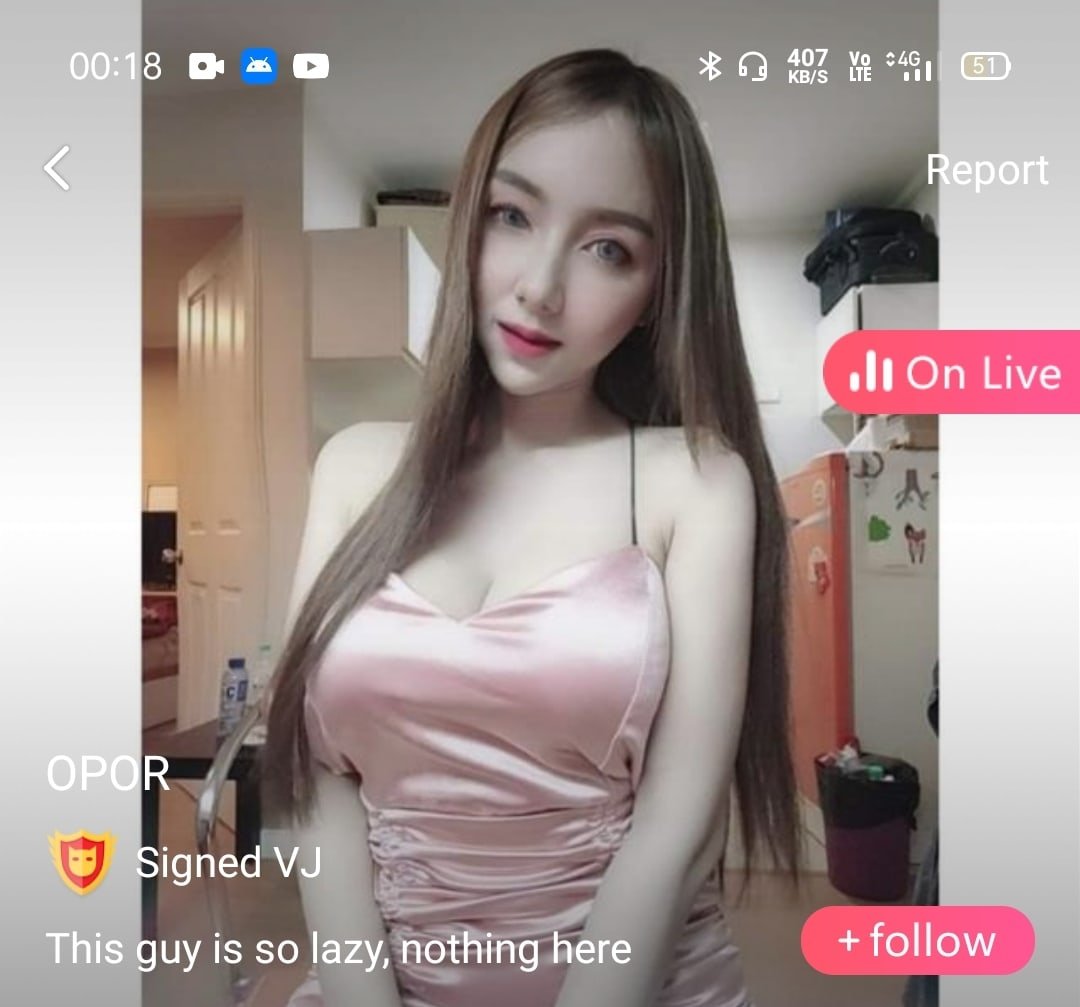Follow OPOR with the follow button

(917, 941)
